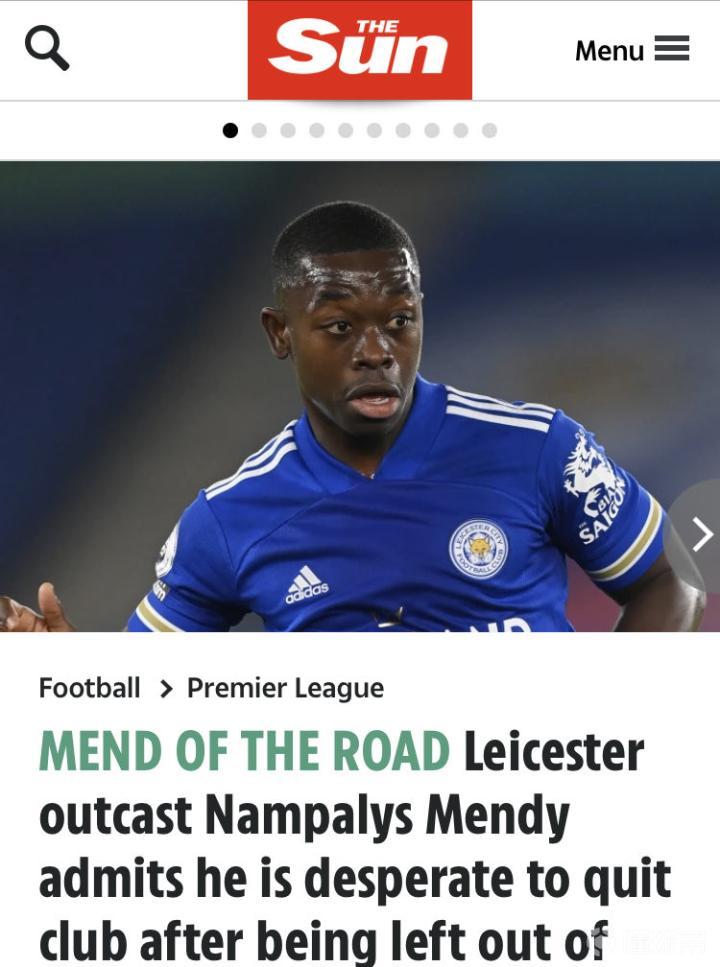Open the search magnifier icon
This screenshot has height=967, width=720.
coord(47,48)
